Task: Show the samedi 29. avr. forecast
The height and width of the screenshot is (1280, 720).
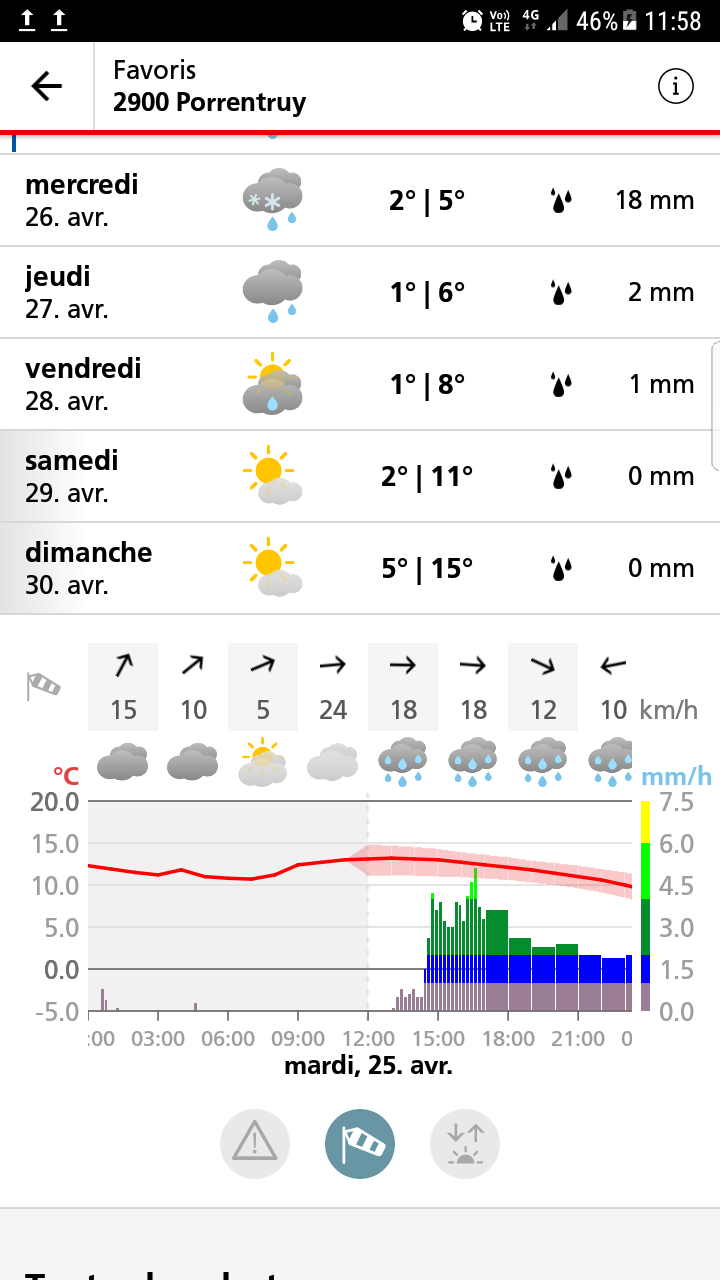Action: coord(360,476)
